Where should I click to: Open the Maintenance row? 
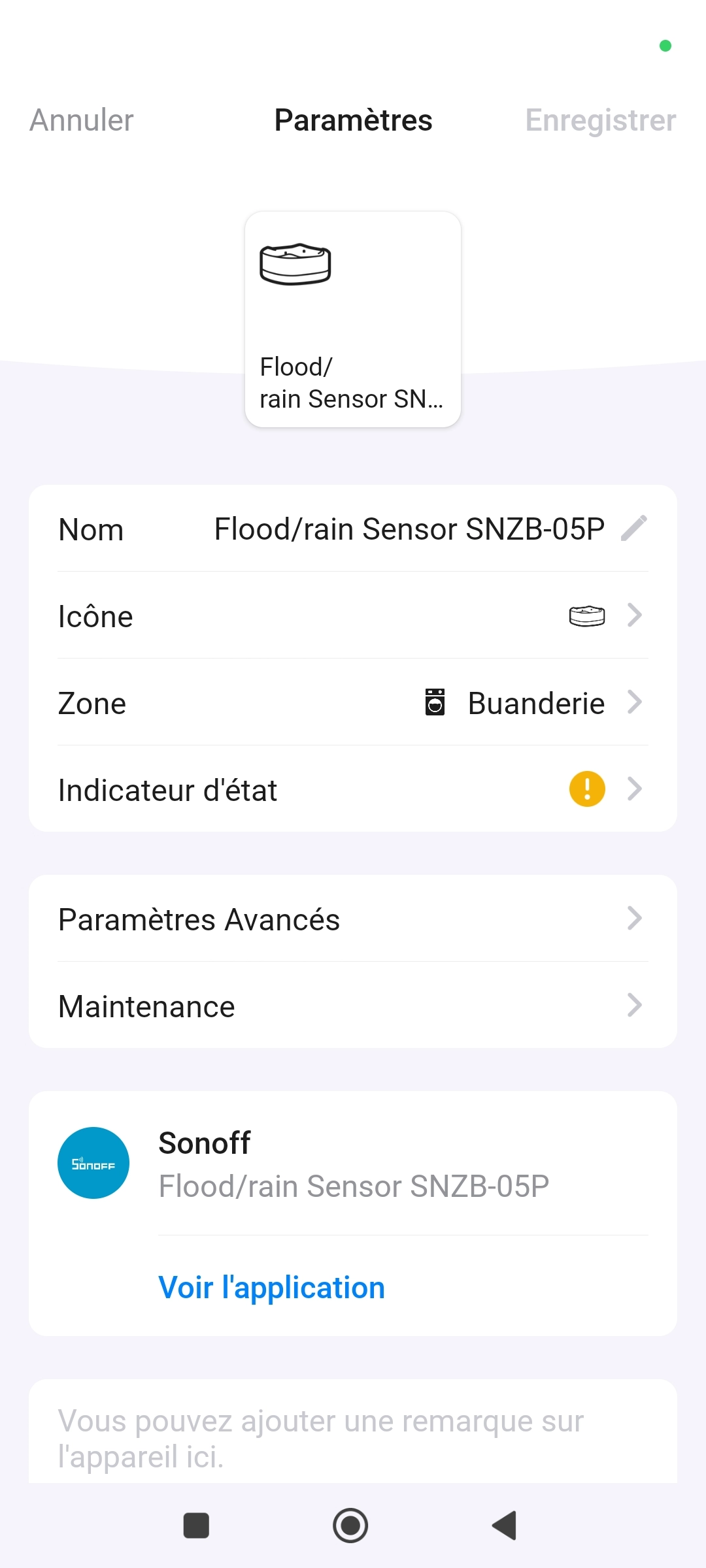pyautogui.click(x=353, y=1005)
